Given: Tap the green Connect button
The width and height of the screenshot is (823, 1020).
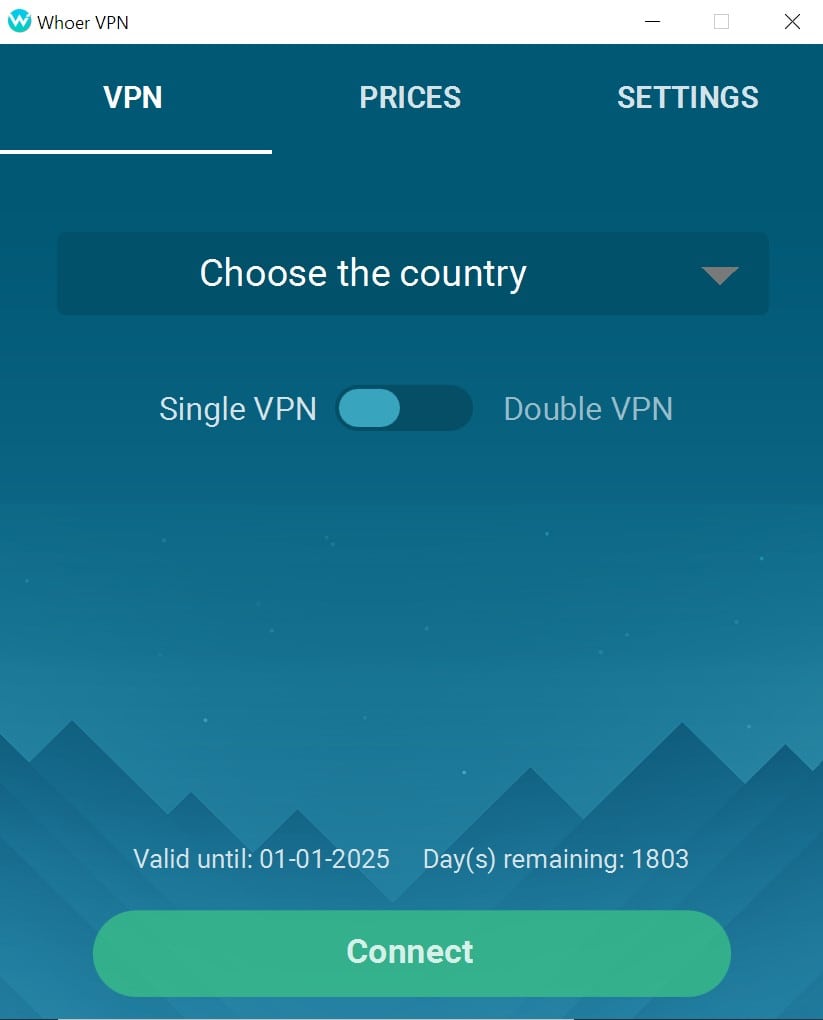Looking at the screenshot, I should pyautogui.click(x=411, y=952).
